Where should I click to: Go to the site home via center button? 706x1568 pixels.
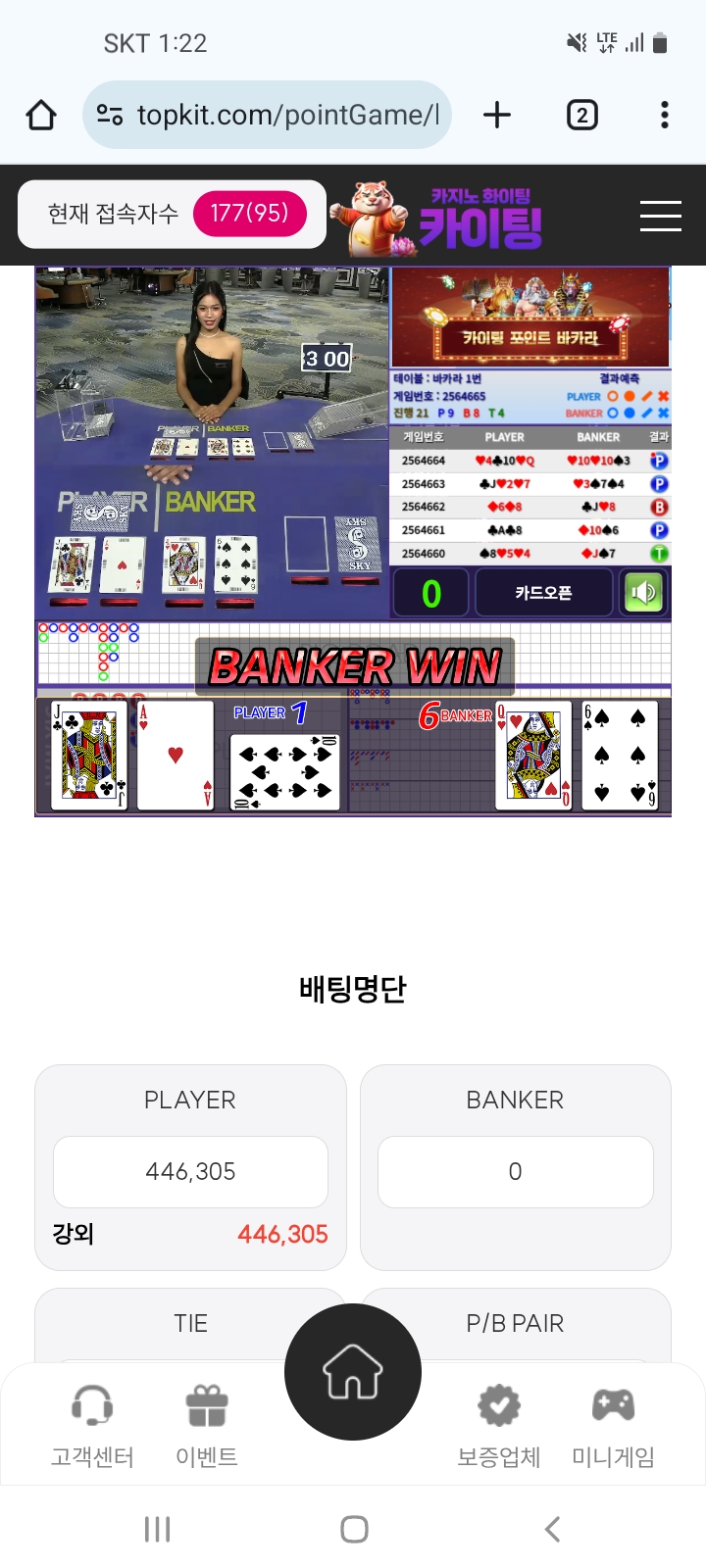(353, 1372)
